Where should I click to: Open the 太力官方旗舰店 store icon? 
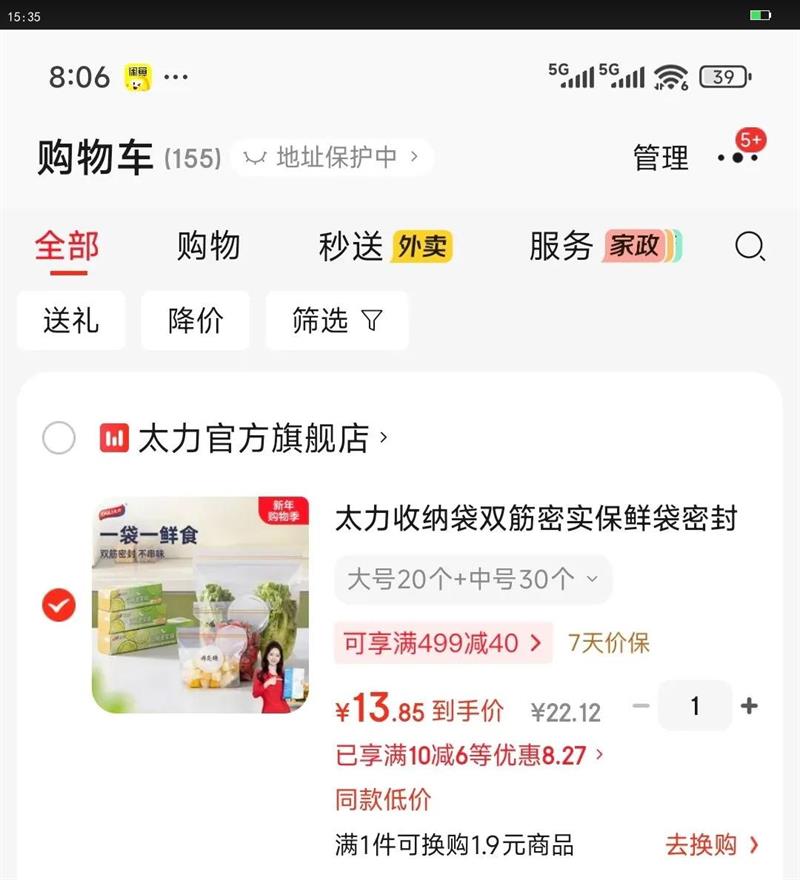116,437
